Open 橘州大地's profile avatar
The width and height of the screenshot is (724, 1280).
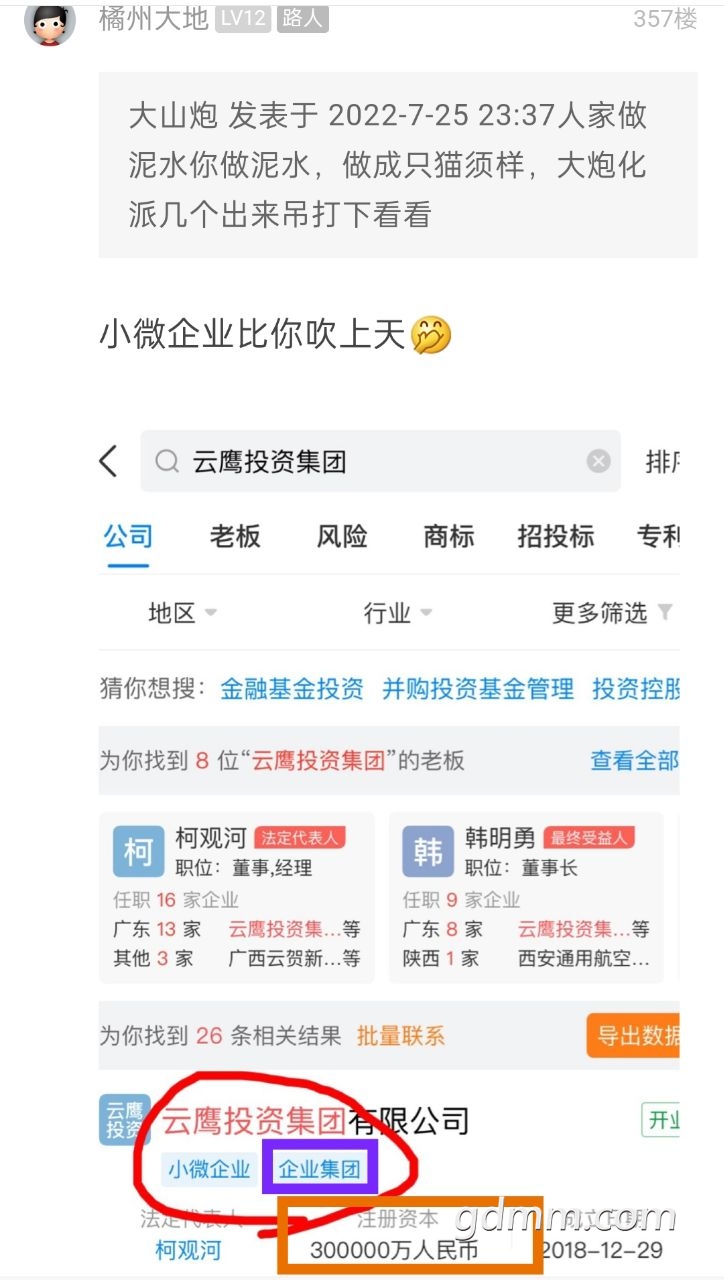pos(49,22)
